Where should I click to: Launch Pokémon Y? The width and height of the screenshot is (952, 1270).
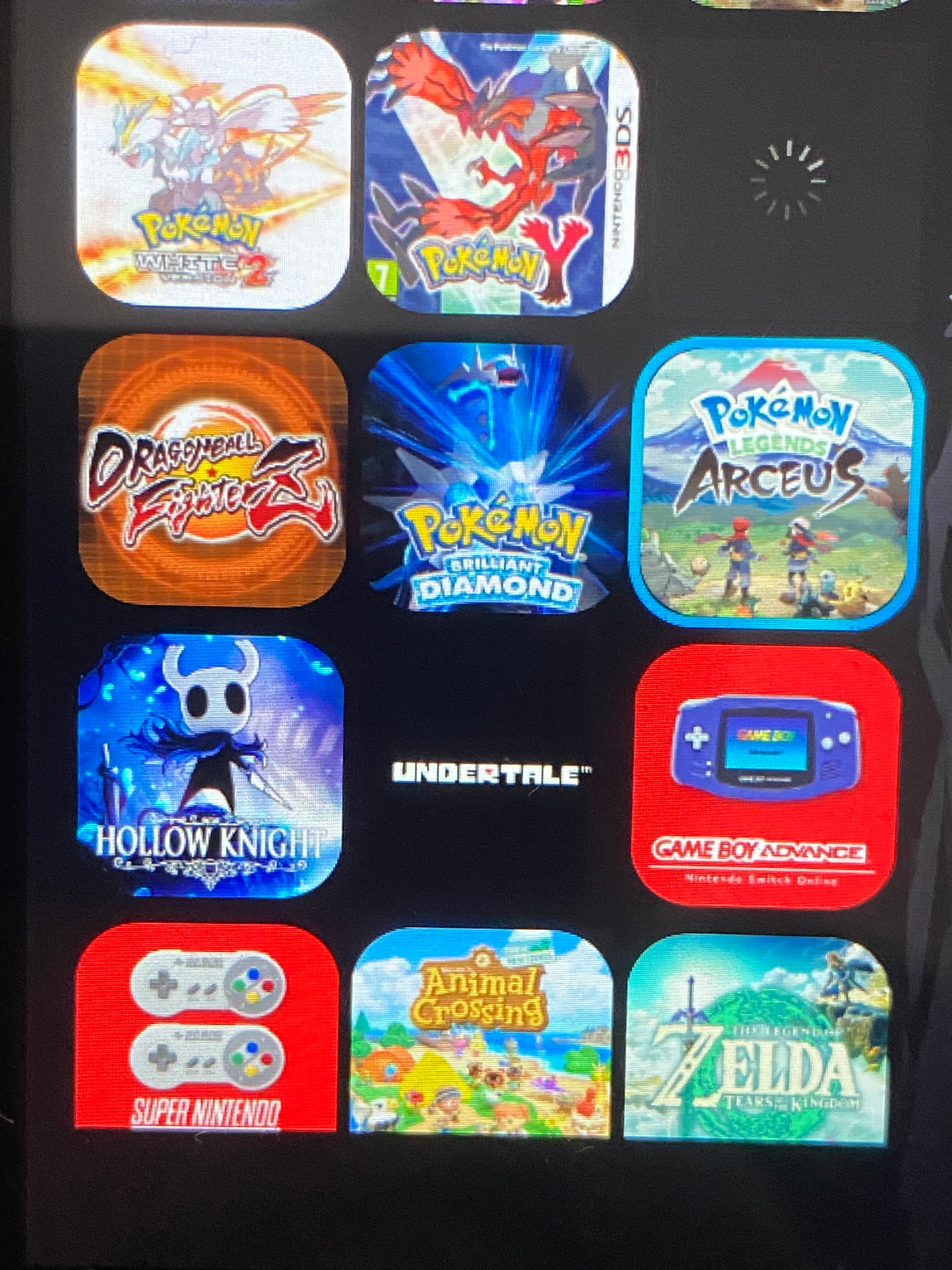pos(500,172)
